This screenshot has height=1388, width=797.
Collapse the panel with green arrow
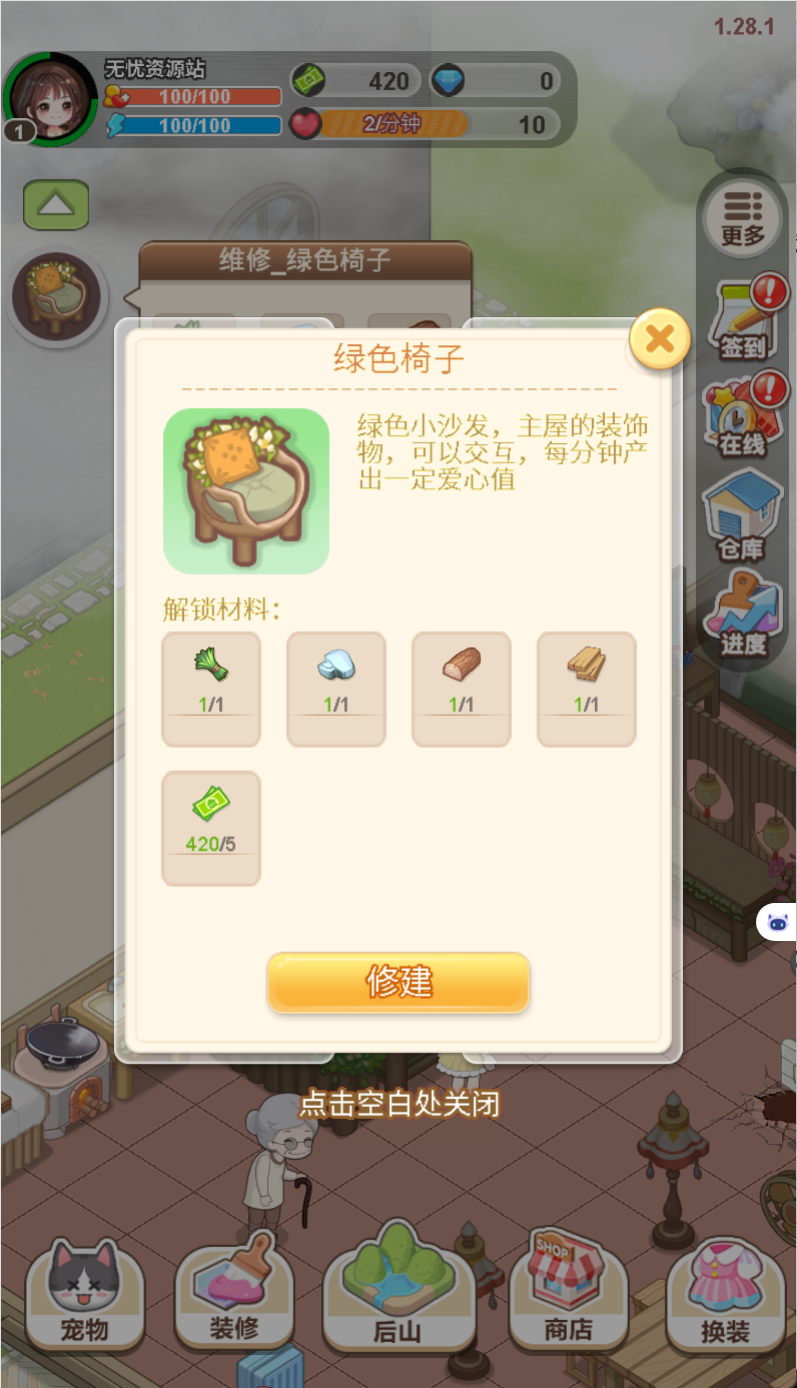[x=56, y=205]
